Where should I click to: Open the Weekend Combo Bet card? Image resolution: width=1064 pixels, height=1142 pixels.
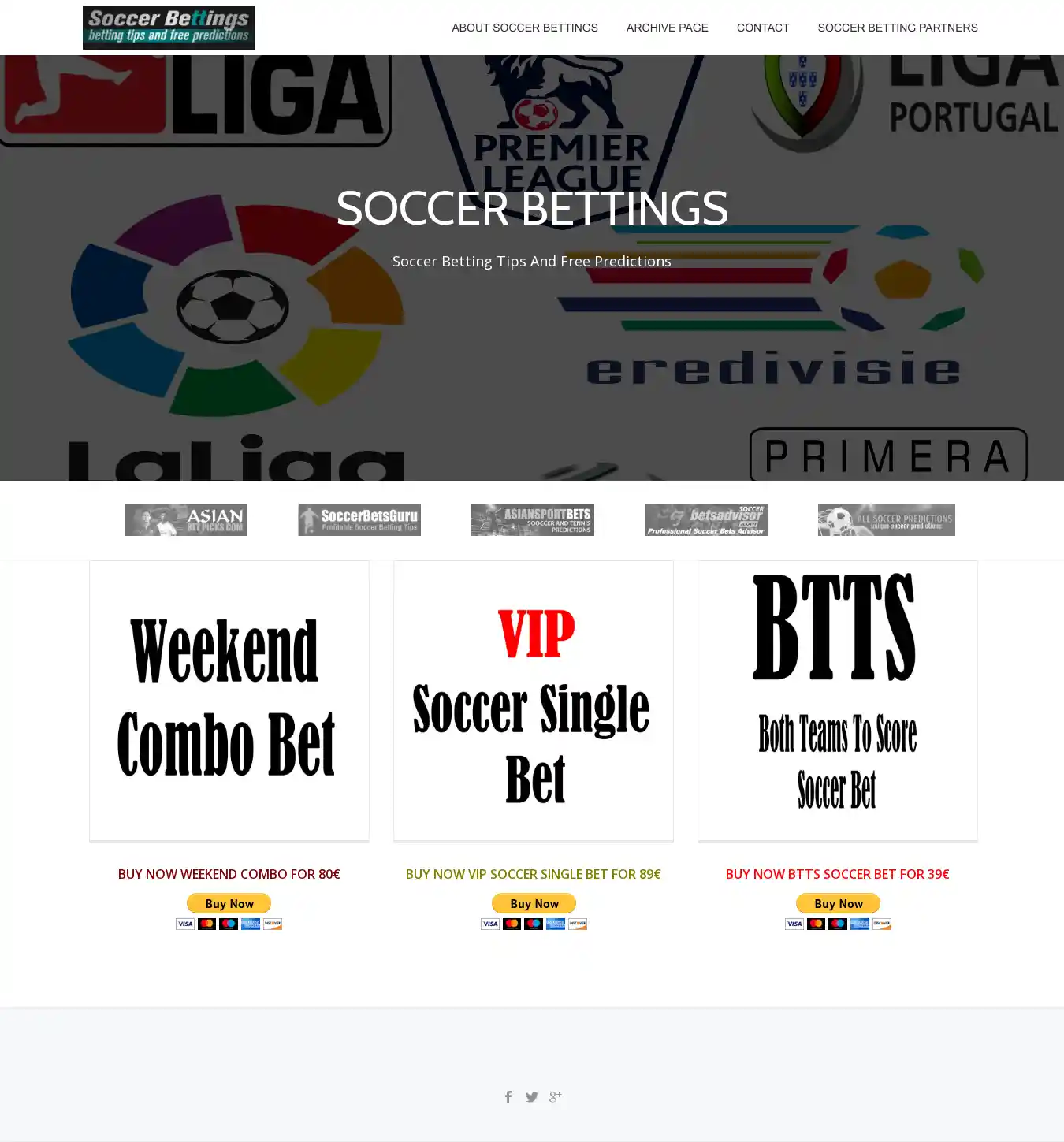(229, 701)
